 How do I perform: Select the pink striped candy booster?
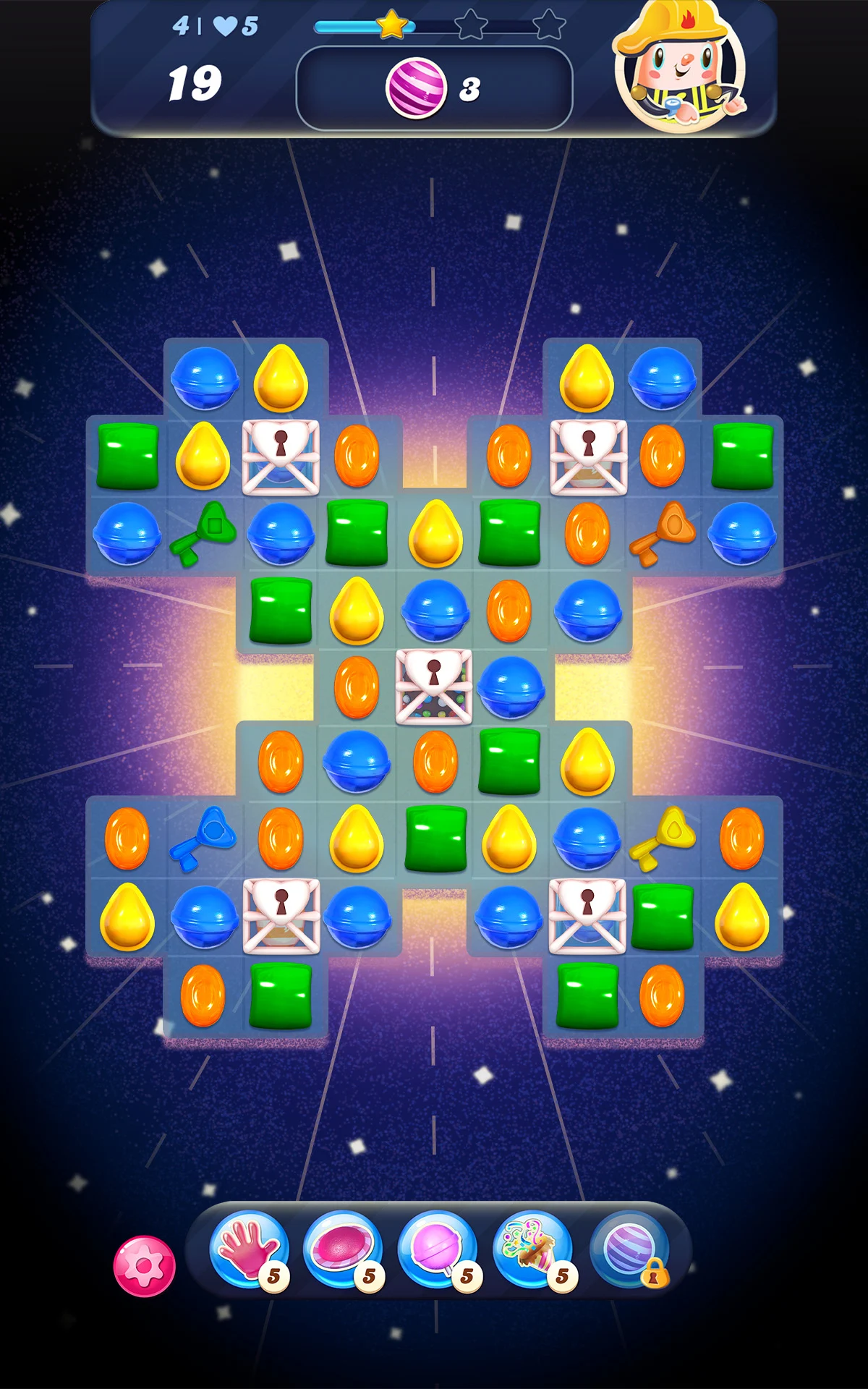coord(342,1250)
